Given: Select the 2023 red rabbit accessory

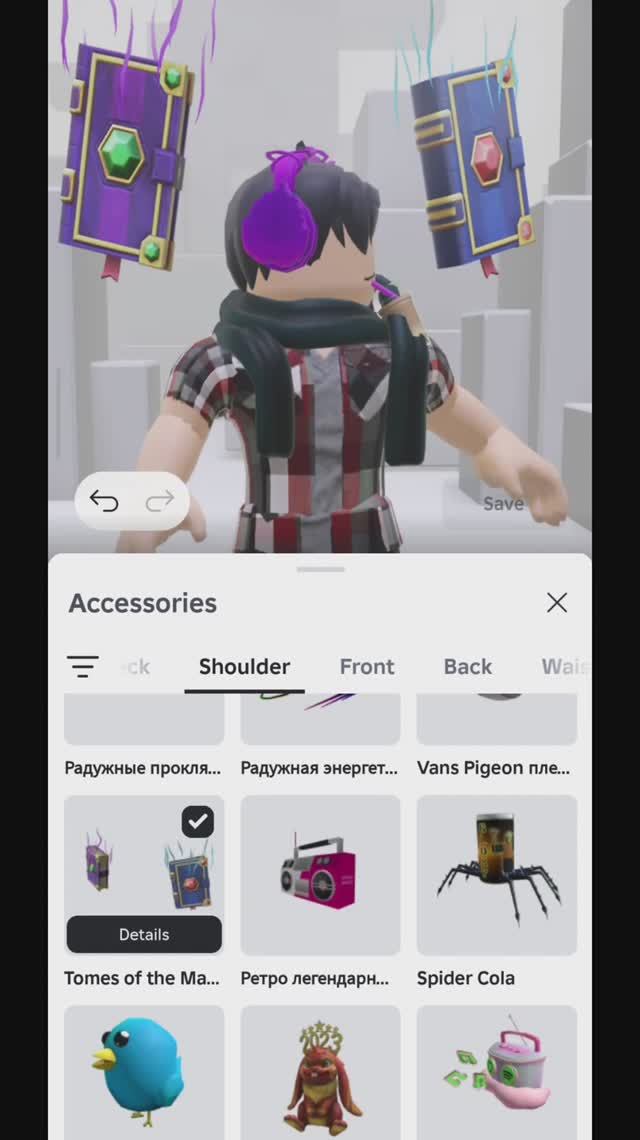Looking at the screenshot, I should pyautogui.click(x=320, y=1070).
